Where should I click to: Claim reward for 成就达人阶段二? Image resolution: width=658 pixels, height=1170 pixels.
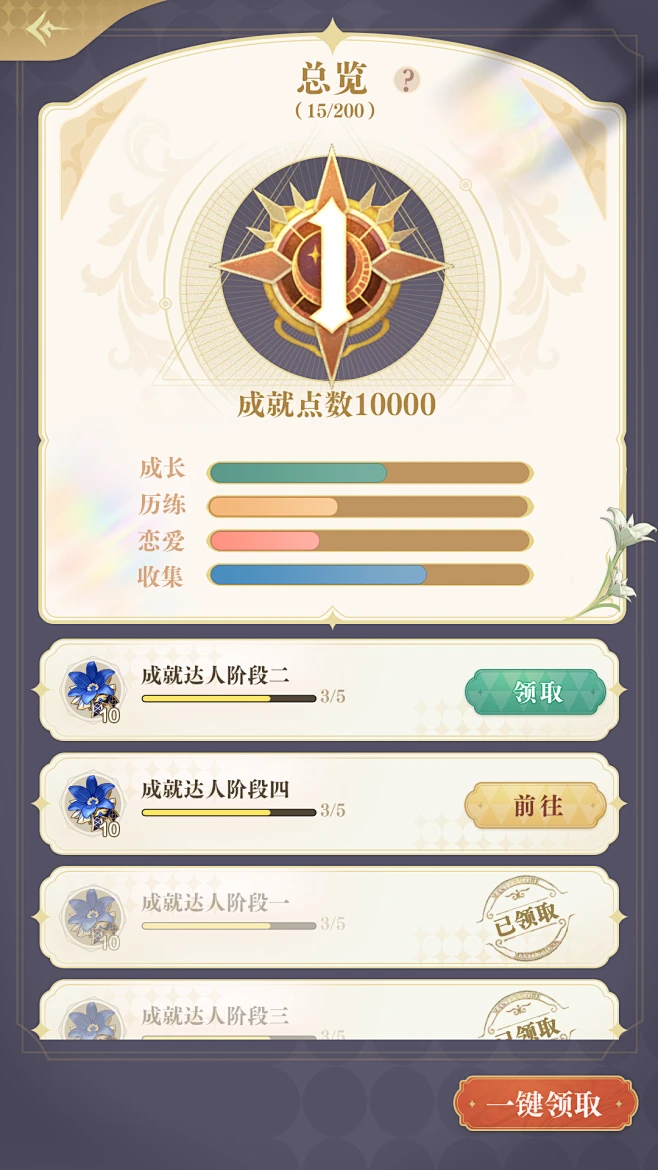point(535,692)
